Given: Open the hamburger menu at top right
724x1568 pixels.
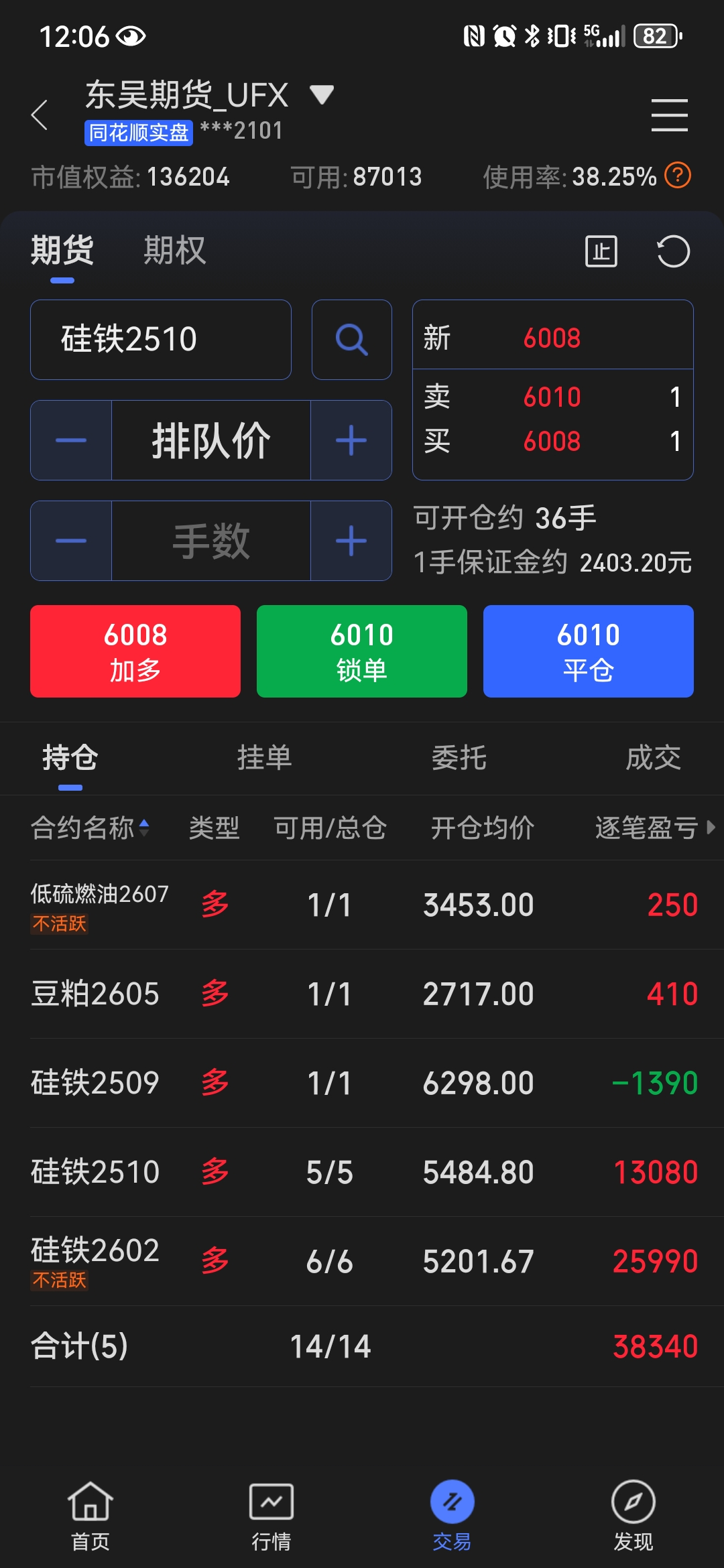Looking at the screenshot, I should 669,115.
